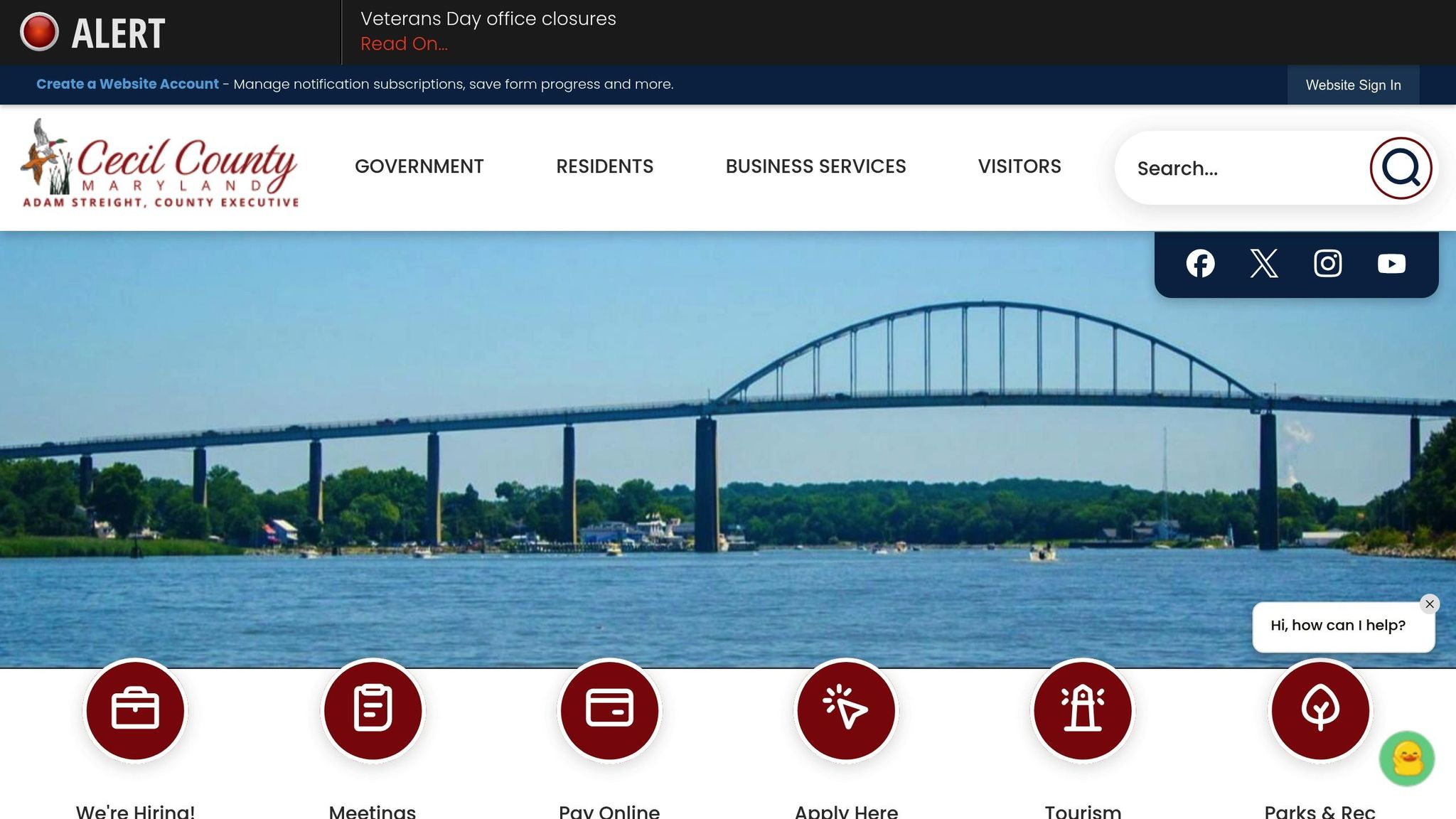This screenshot has width=1456, height=819.
Task: Open the We're Hiring briefcase shortcut
Action: click(135, 710)
